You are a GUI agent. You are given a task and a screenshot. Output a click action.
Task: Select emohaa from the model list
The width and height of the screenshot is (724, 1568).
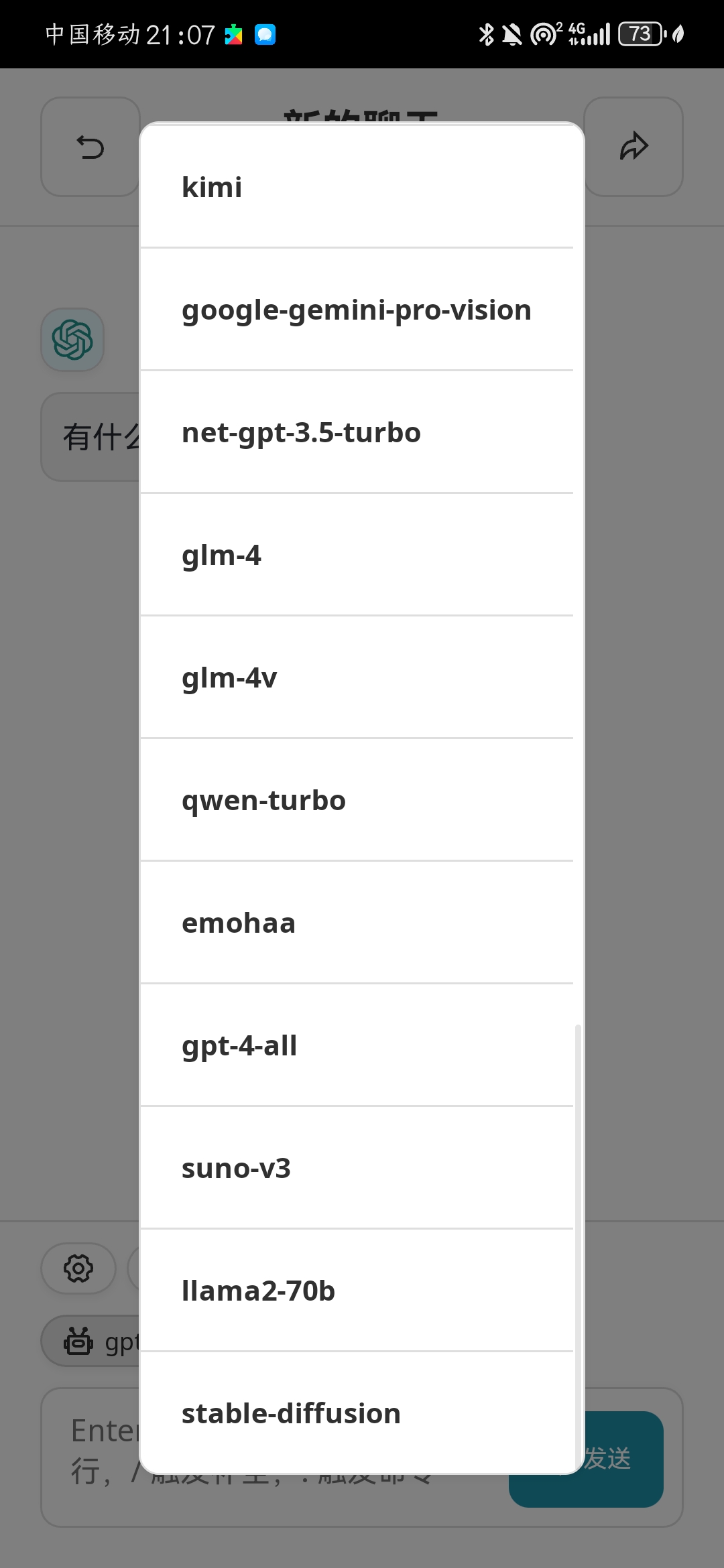(x=357, y=923)
